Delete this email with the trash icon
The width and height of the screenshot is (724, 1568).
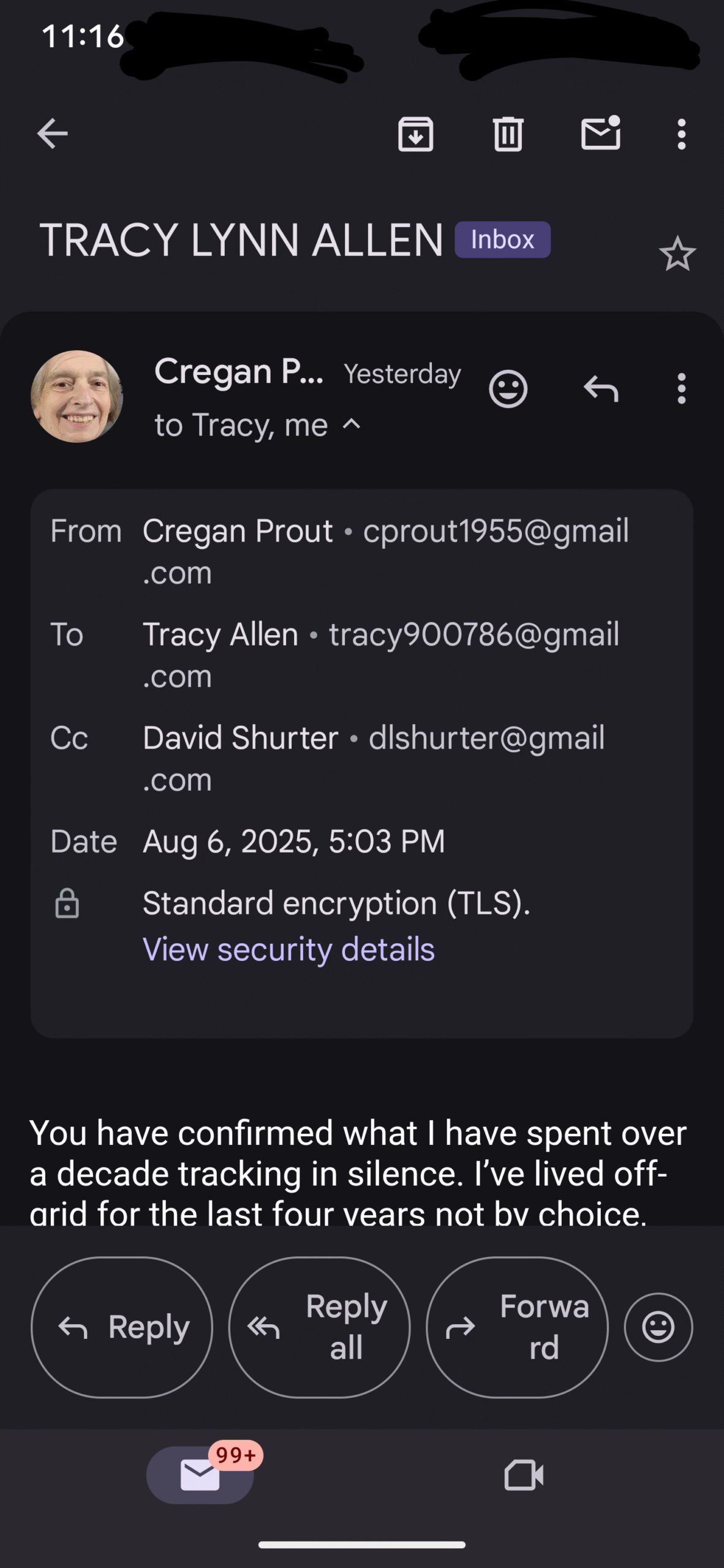pos(508,134)
